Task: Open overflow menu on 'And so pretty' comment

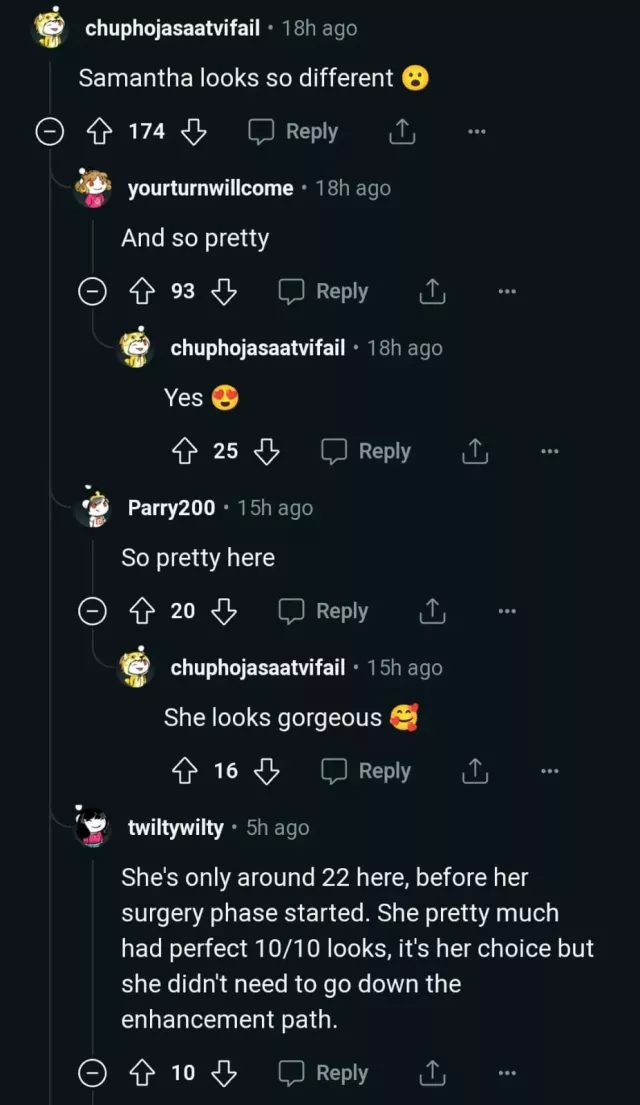Action: (x=507, y=291)
